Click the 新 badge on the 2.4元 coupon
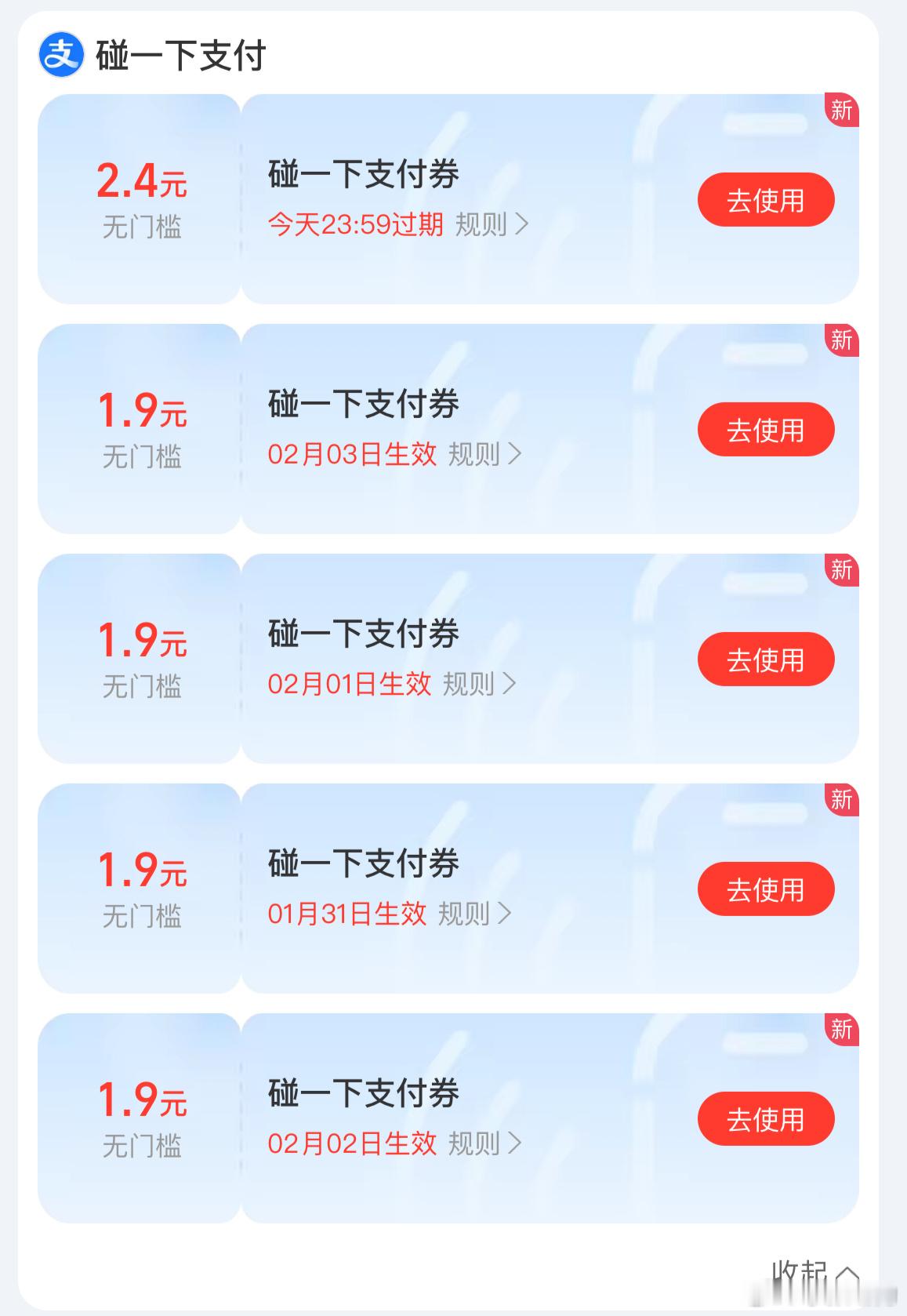 [x=841, y=112]
